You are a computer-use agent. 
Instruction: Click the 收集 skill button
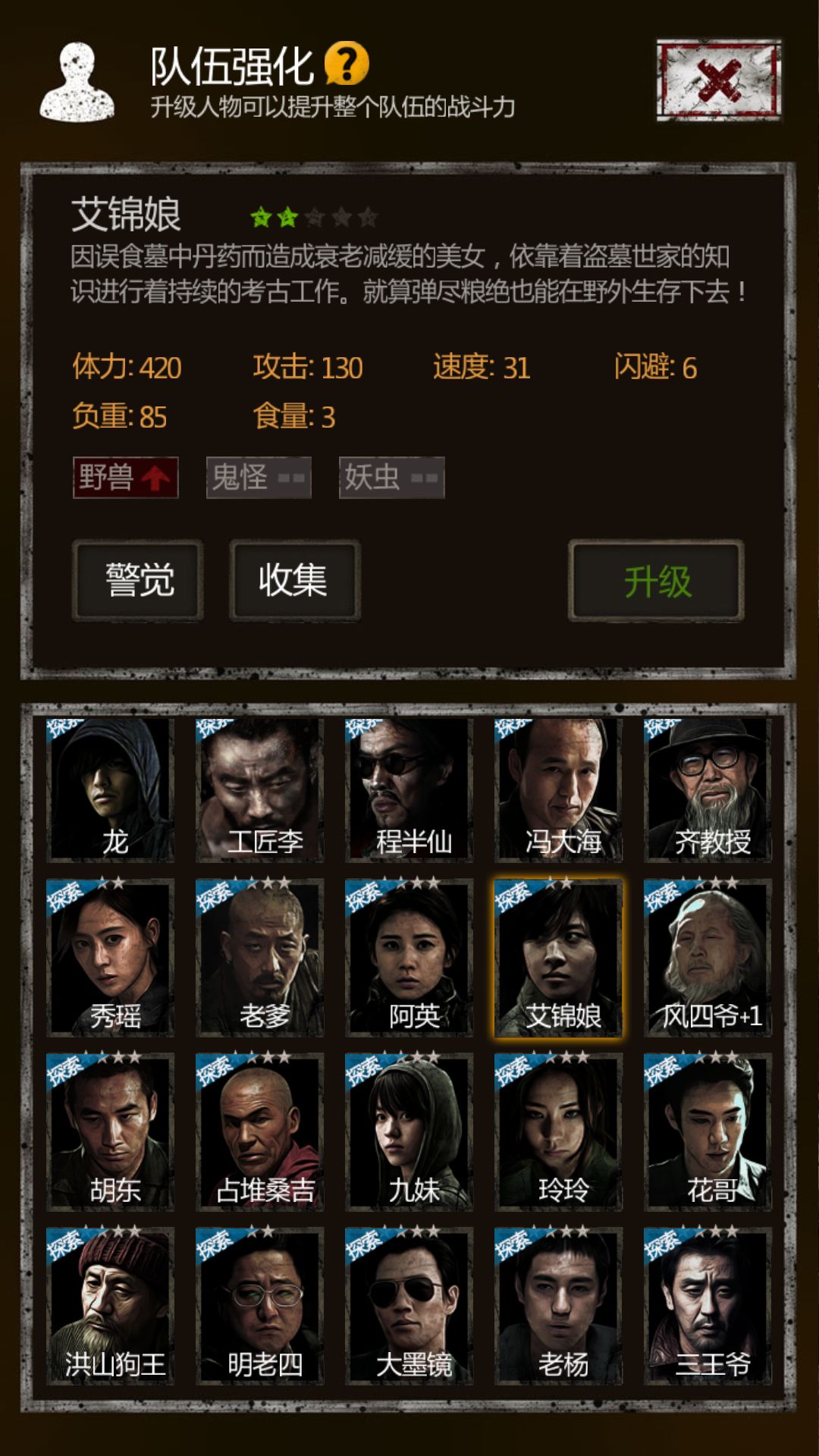coord(295,579)
